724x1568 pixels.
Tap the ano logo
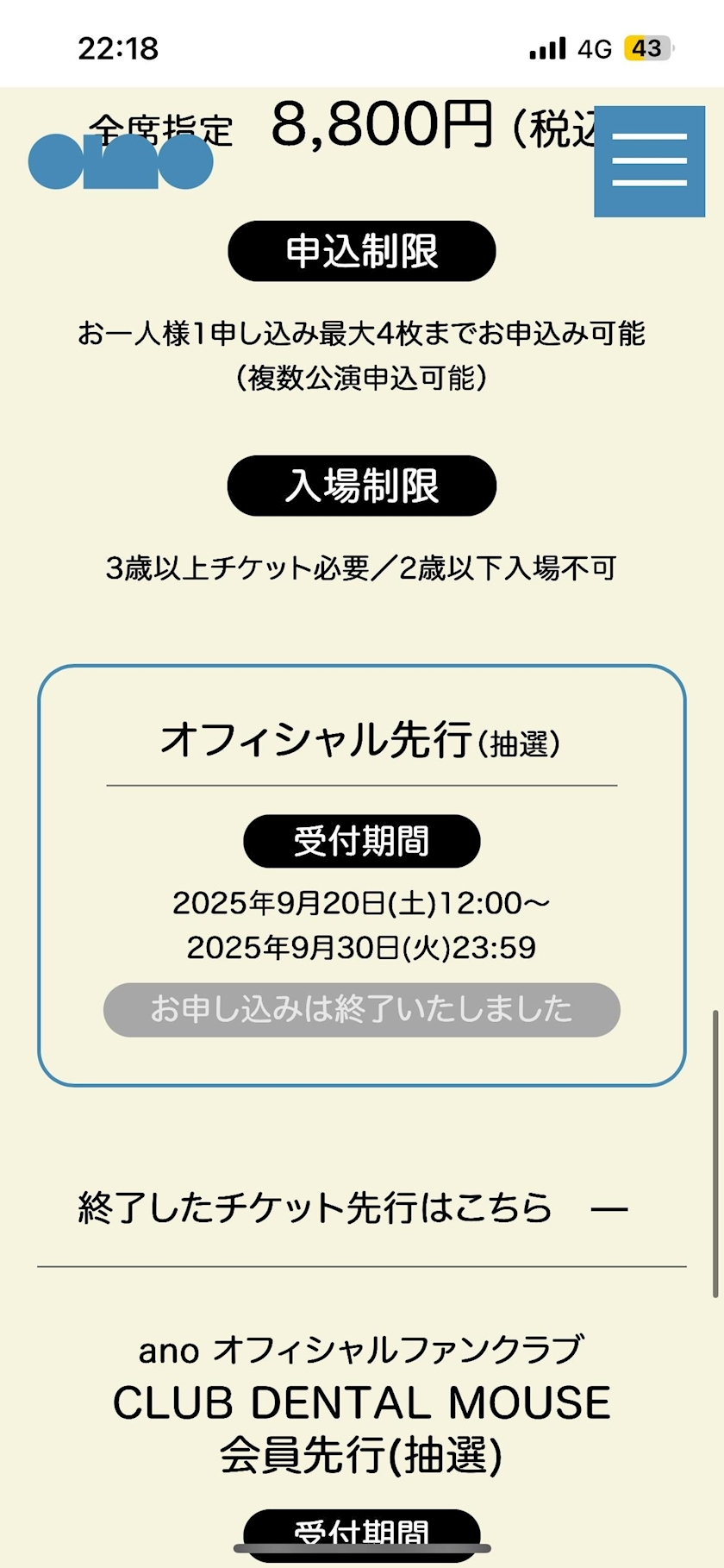point(121,161)
